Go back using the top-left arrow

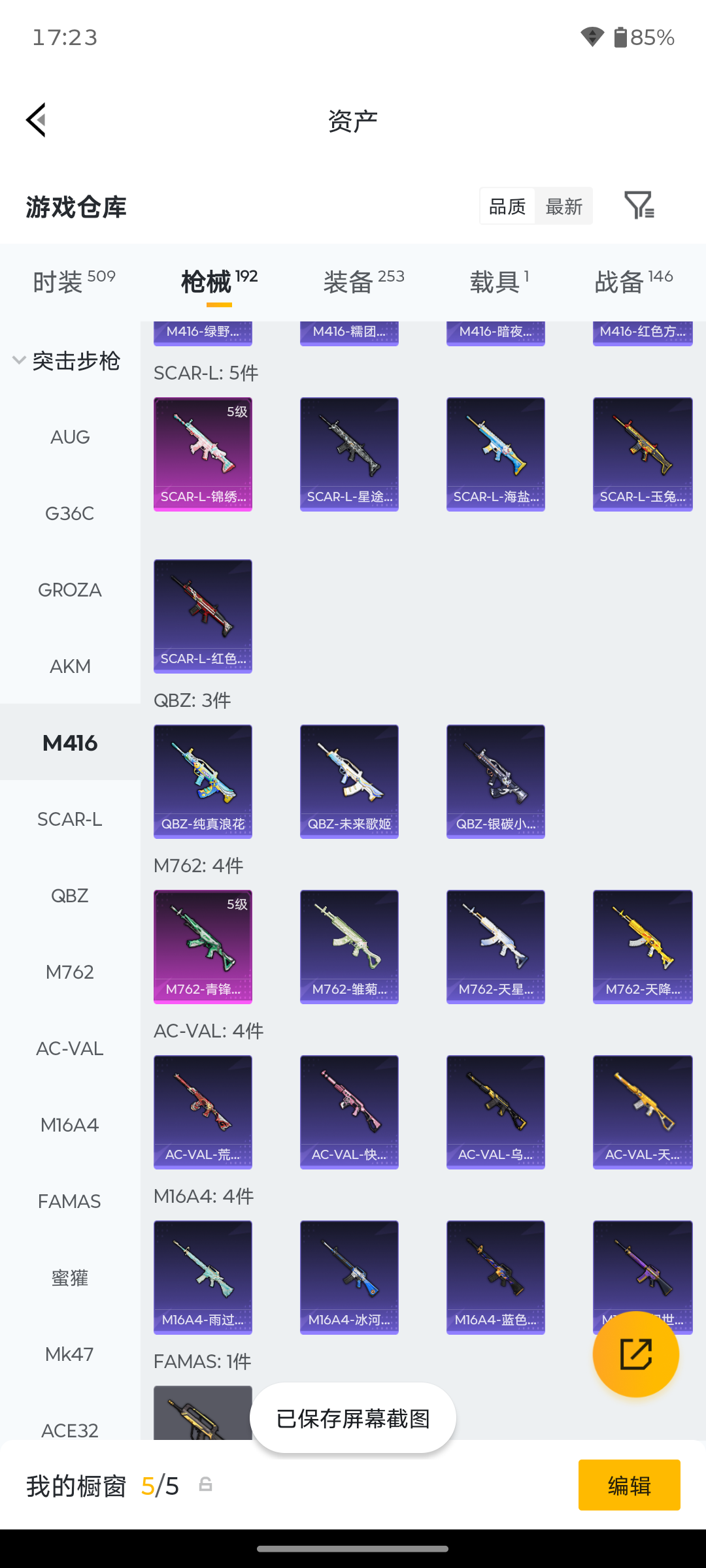pos(37,120)
